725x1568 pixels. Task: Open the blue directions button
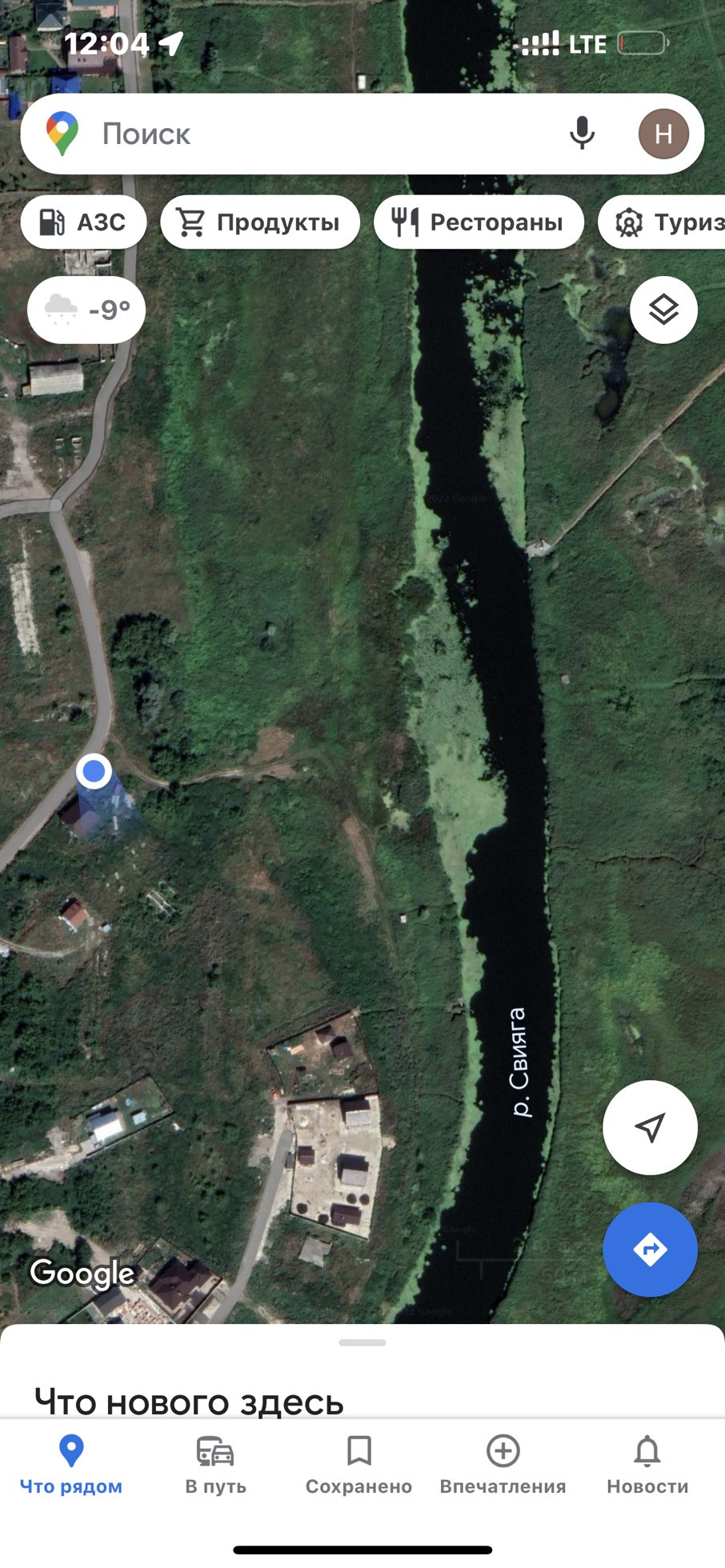click(650, 1249)
